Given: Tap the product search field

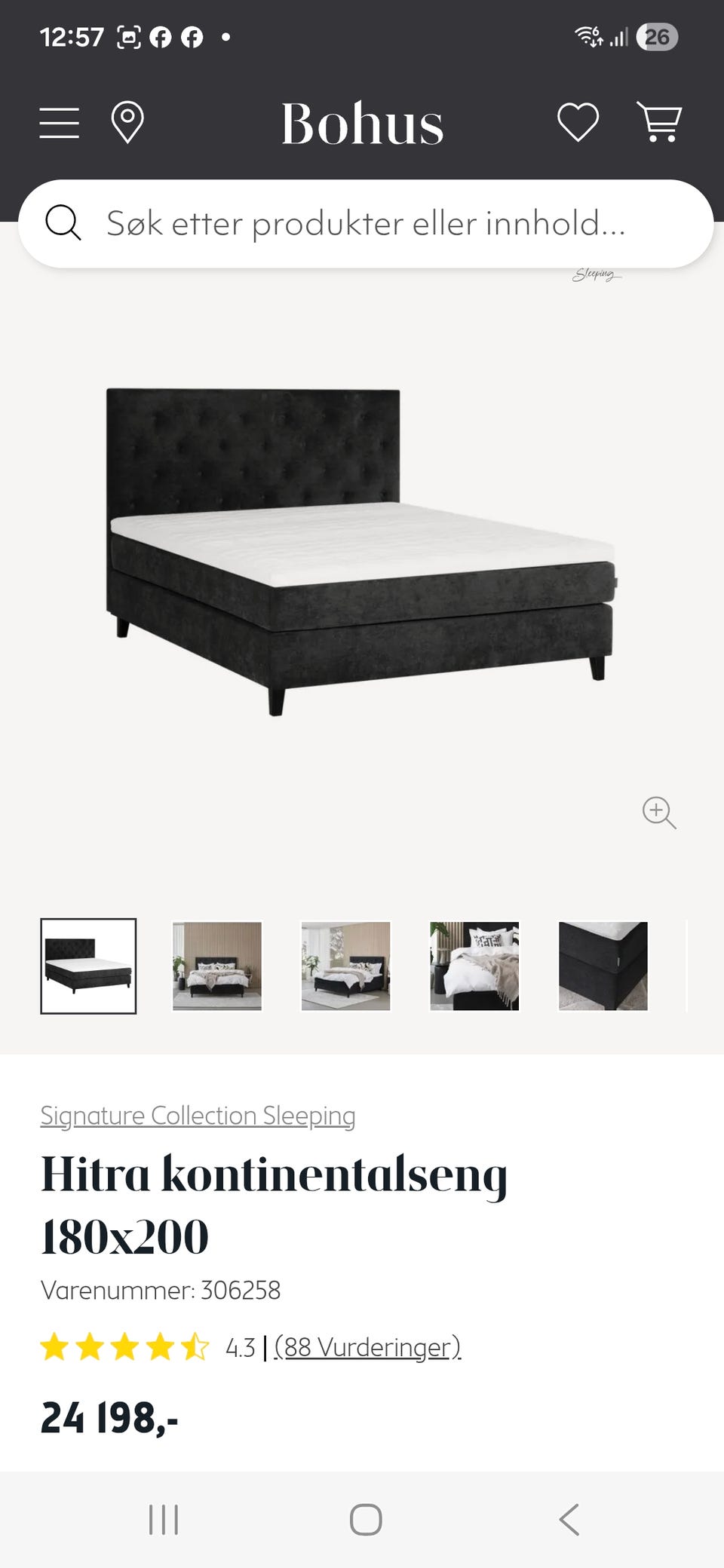Looking at the screenshot, I should [366, 223].
